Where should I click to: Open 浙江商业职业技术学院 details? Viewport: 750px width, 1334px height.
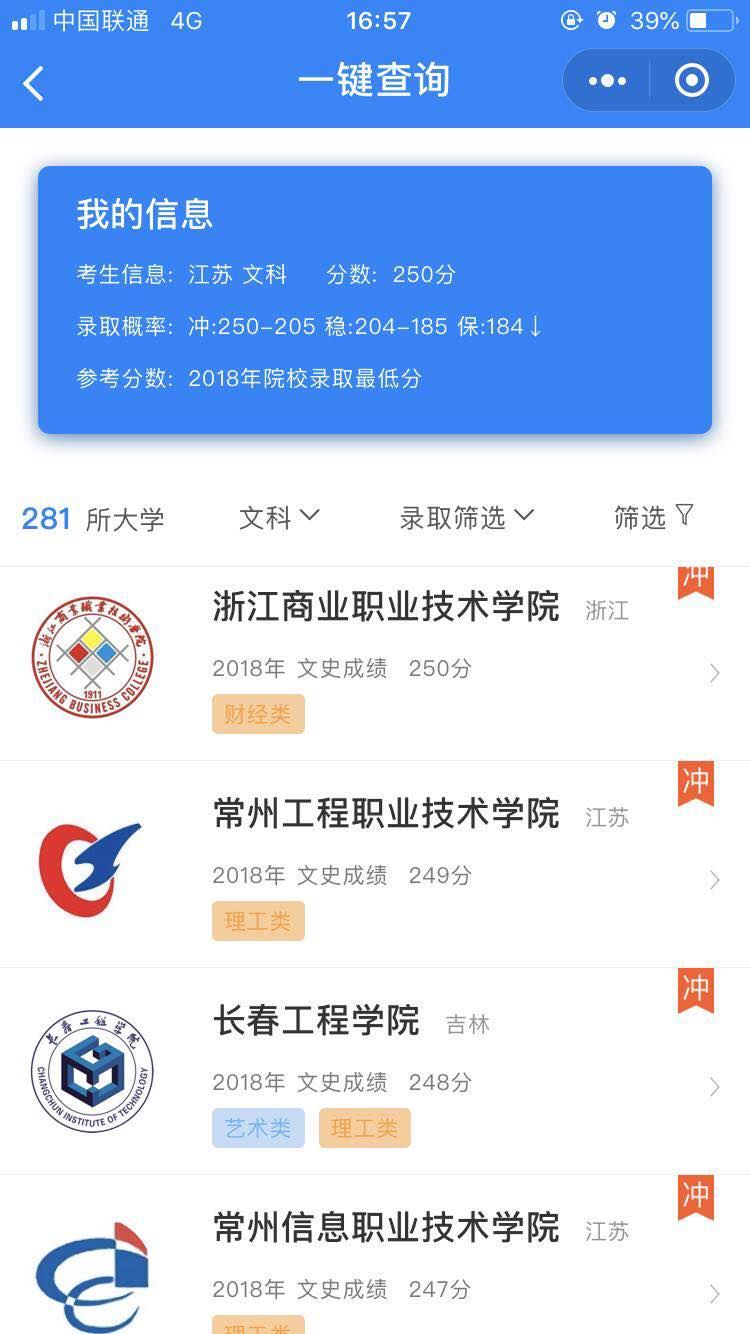tap(375, 663)
